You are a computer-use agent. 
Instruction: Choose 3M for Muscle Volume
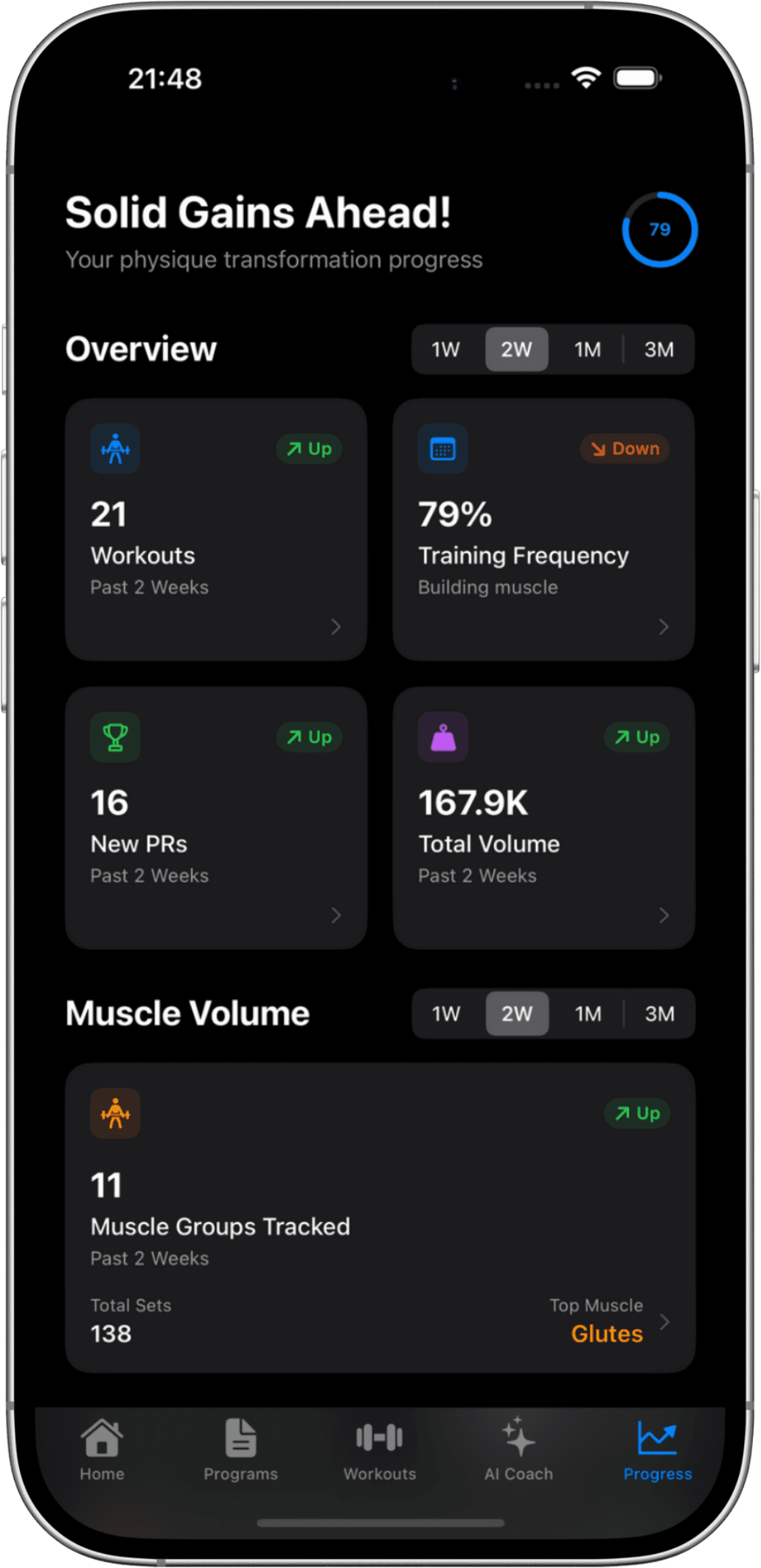point(659,1014)
